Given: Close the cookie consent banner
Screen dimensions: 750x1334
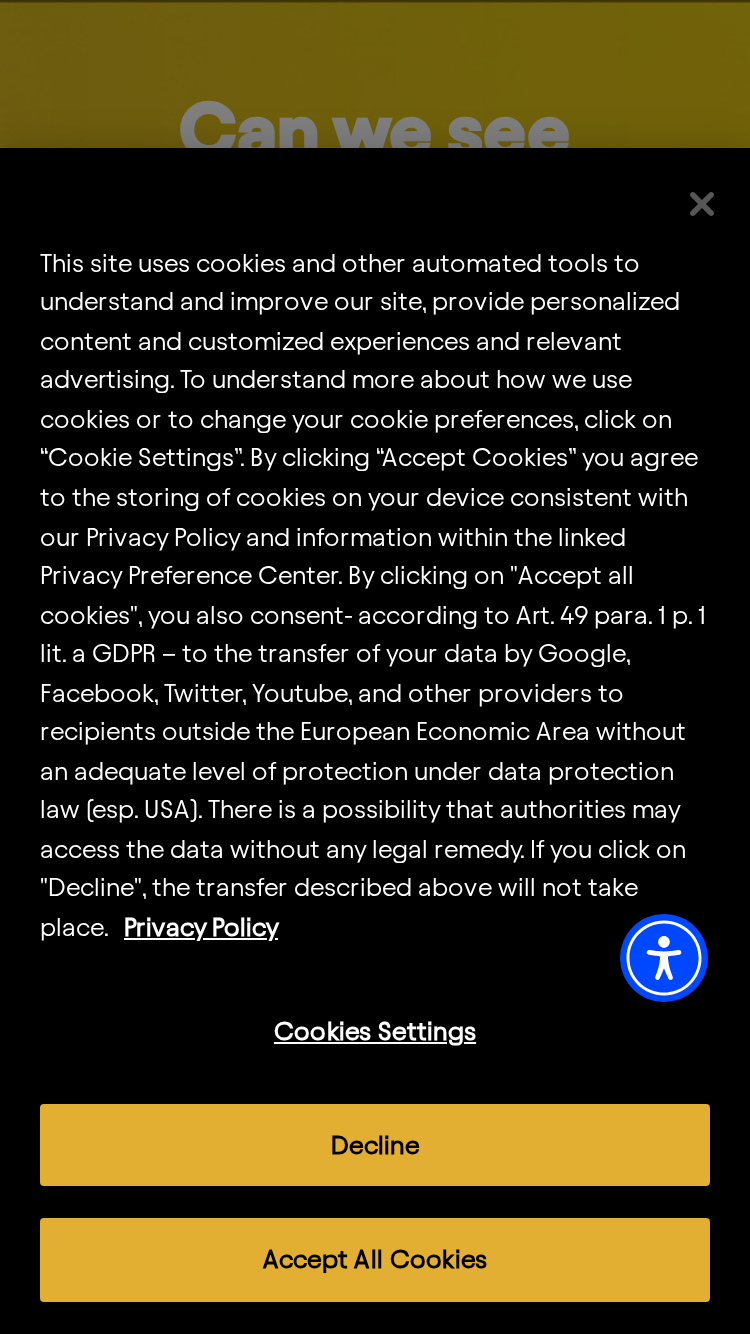Looking at the screenshot, I should tap(702, 204).
